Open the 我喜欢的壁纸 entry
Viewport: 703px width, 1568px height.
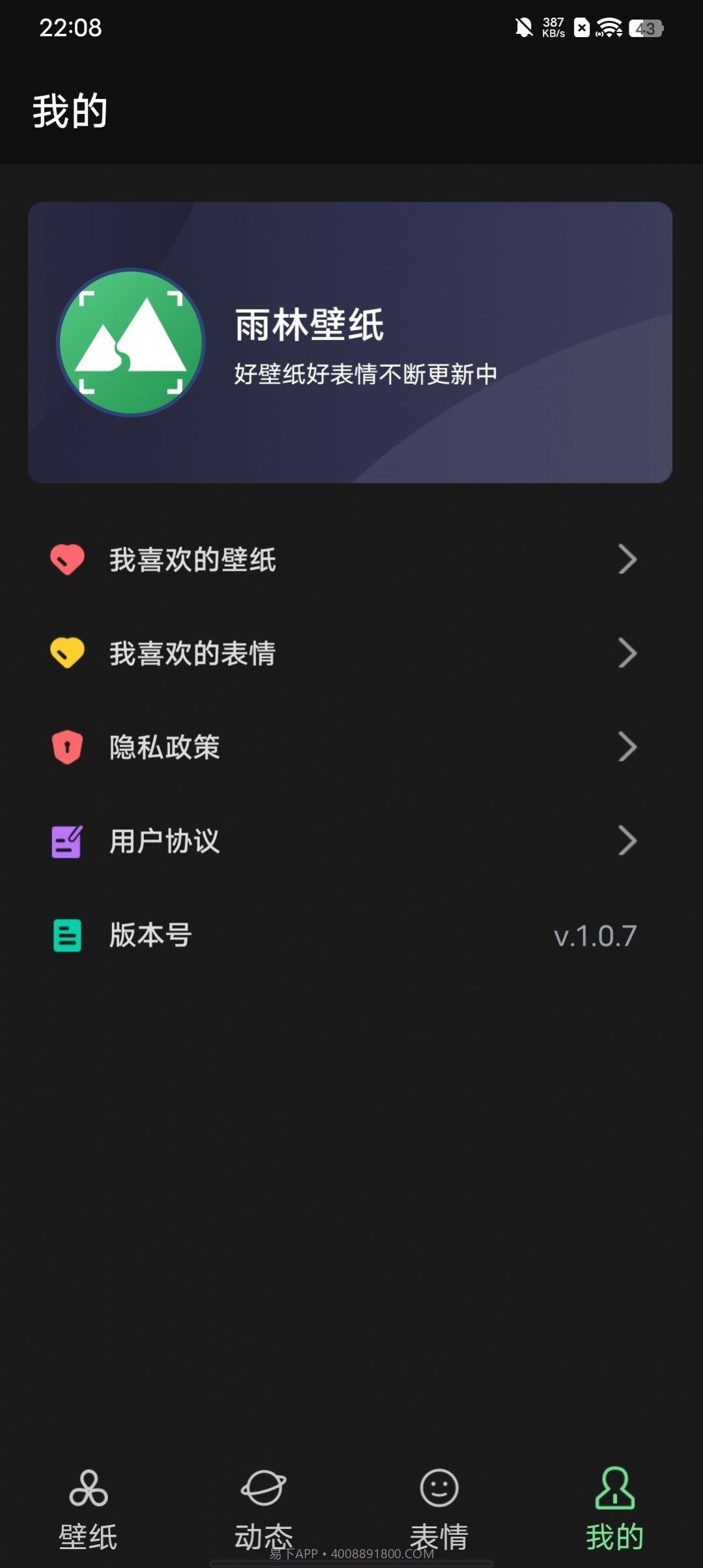pos(194,560)
